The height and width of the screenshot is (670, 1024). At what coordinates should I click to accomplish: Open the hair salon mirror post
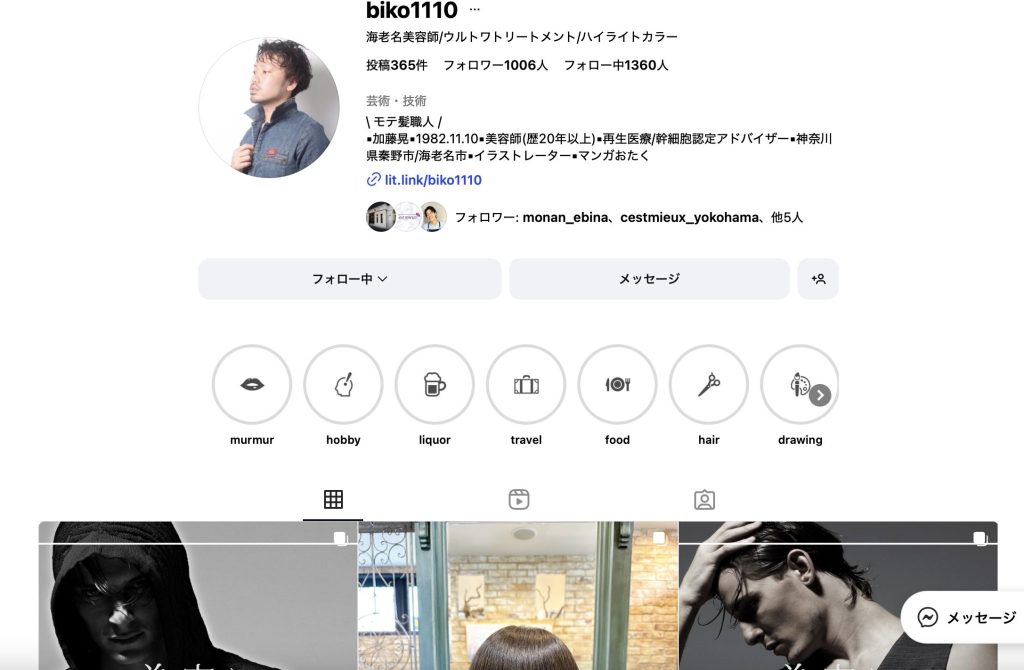(518, 600)
